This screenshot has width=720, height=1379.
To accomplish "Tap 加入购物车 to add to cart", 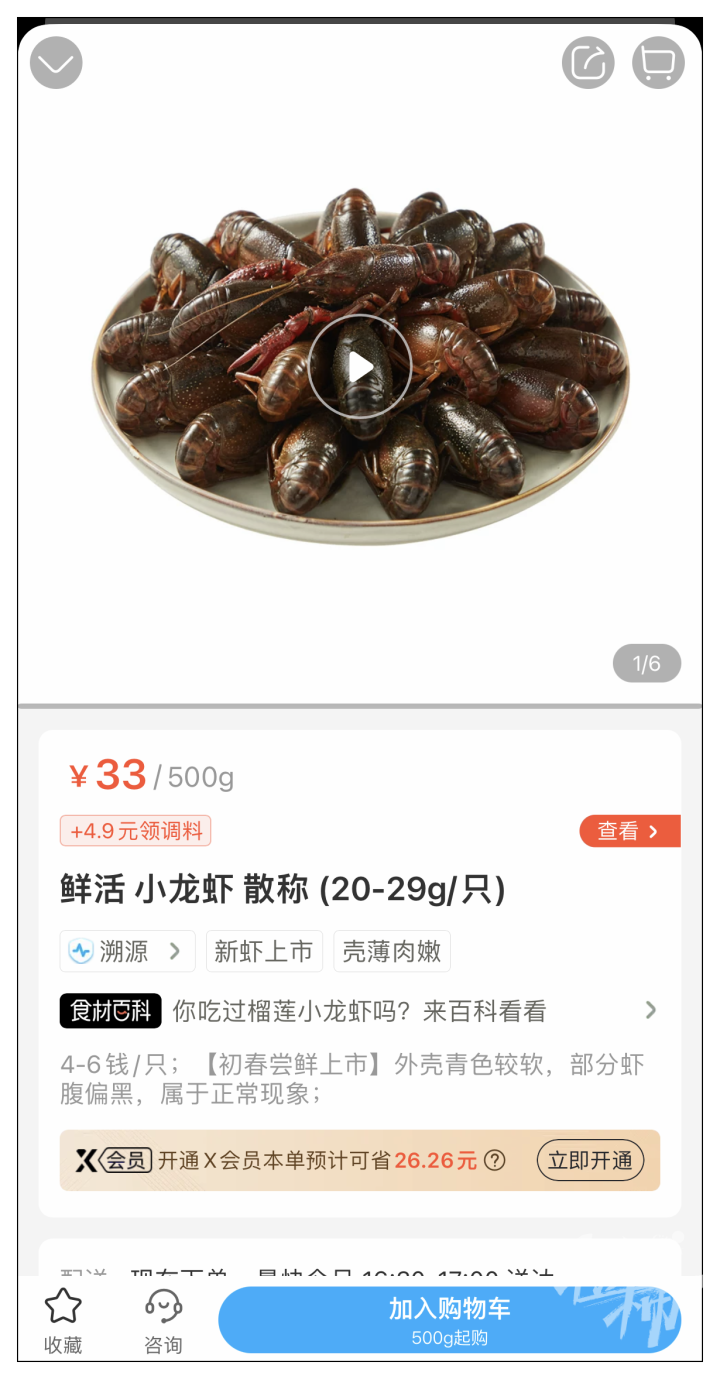I will click(x=449, y=1320).
